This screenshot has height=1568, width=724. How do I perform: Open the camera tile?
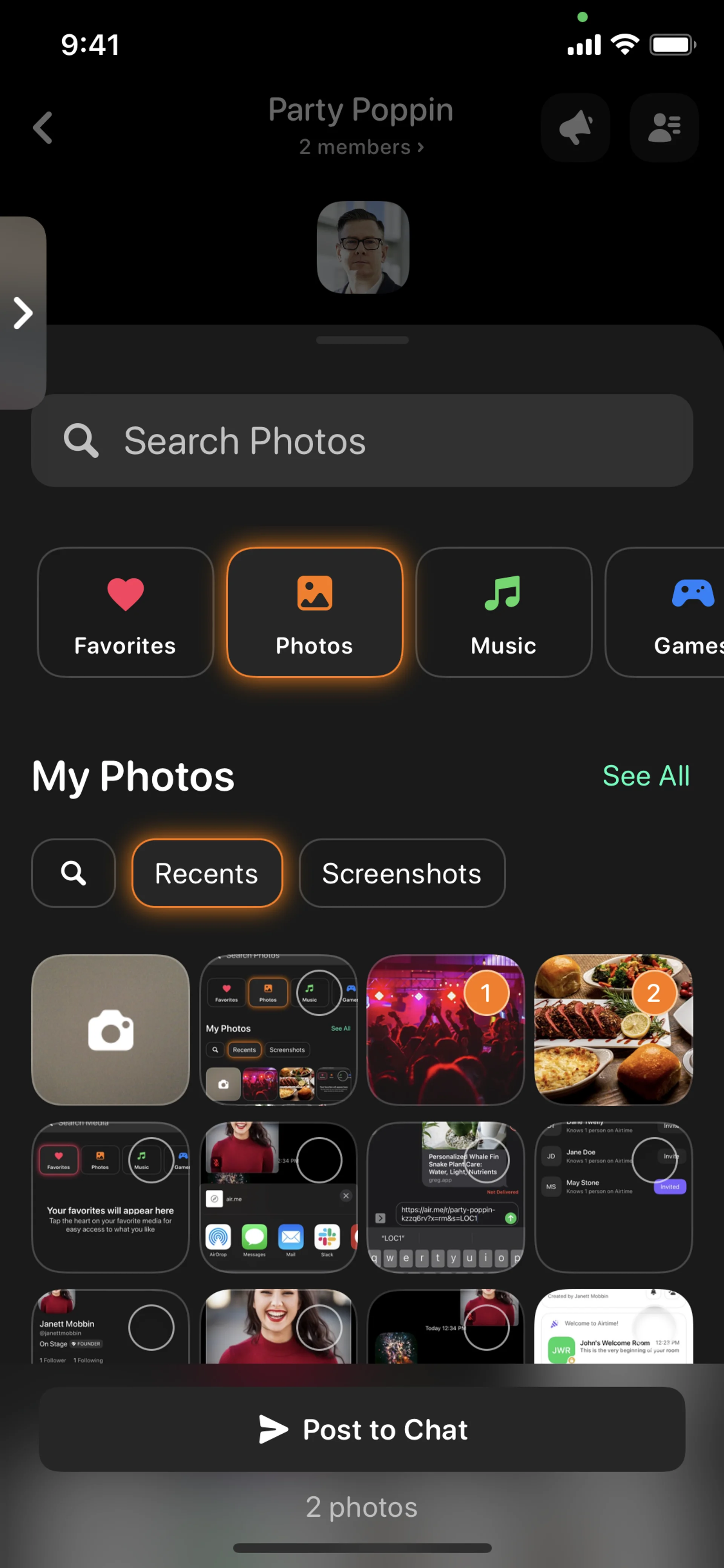(x=111, y=1030)
